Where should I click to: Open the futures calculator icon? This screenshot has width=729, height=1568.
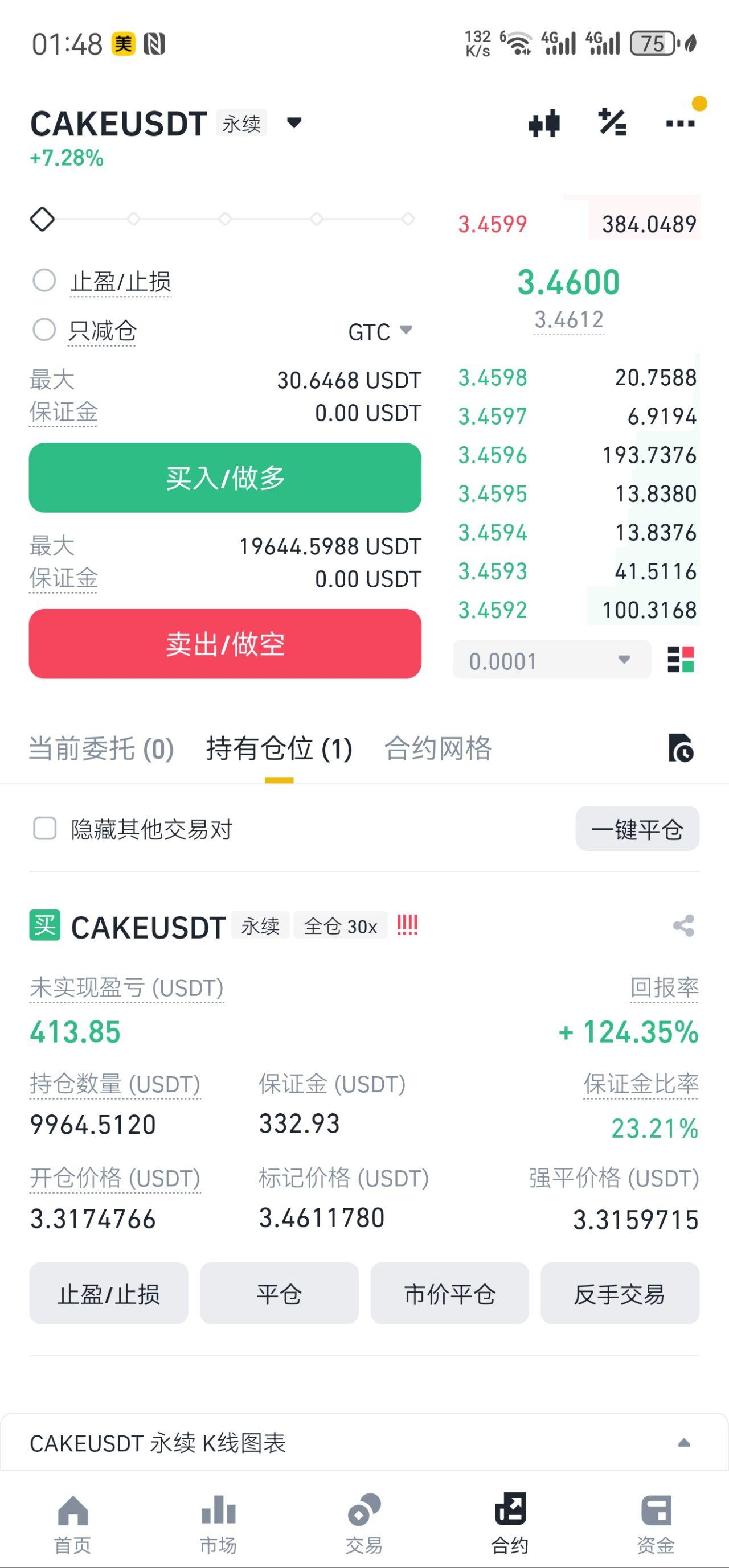pyautogui.click(x=613, y=124)
